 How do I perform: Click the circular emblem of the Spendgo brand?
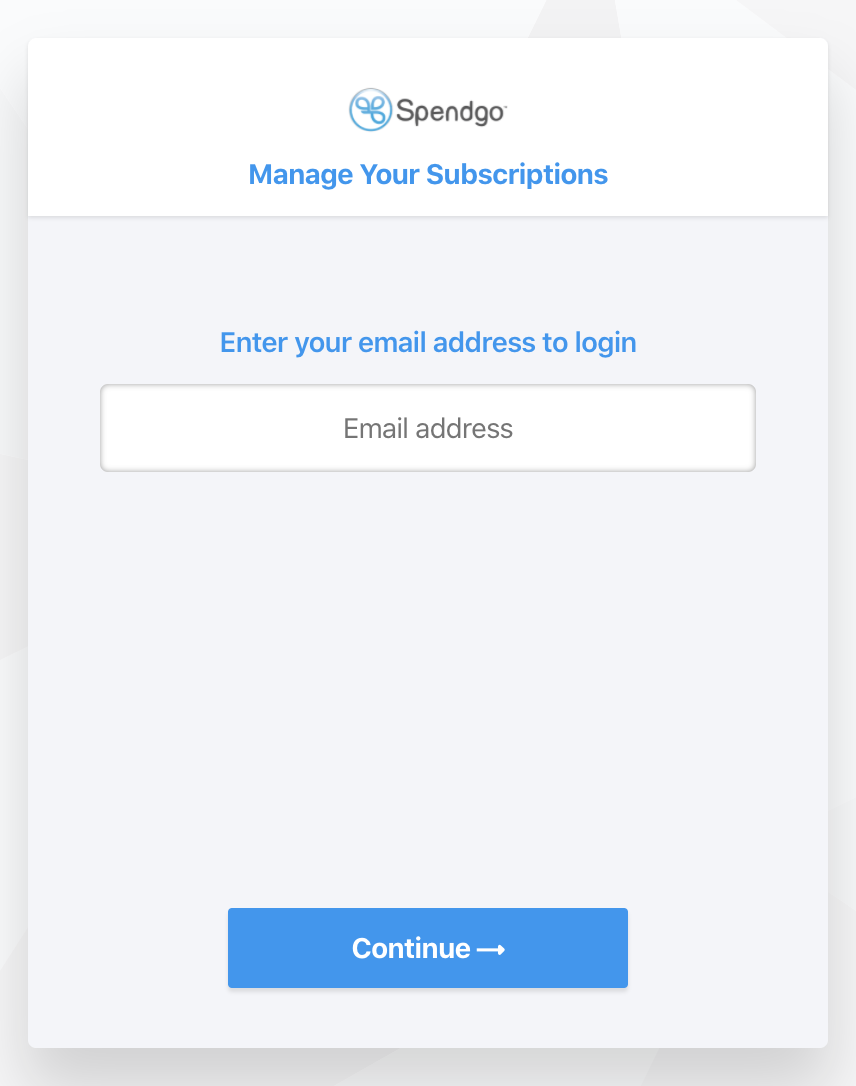coord(370,110)
